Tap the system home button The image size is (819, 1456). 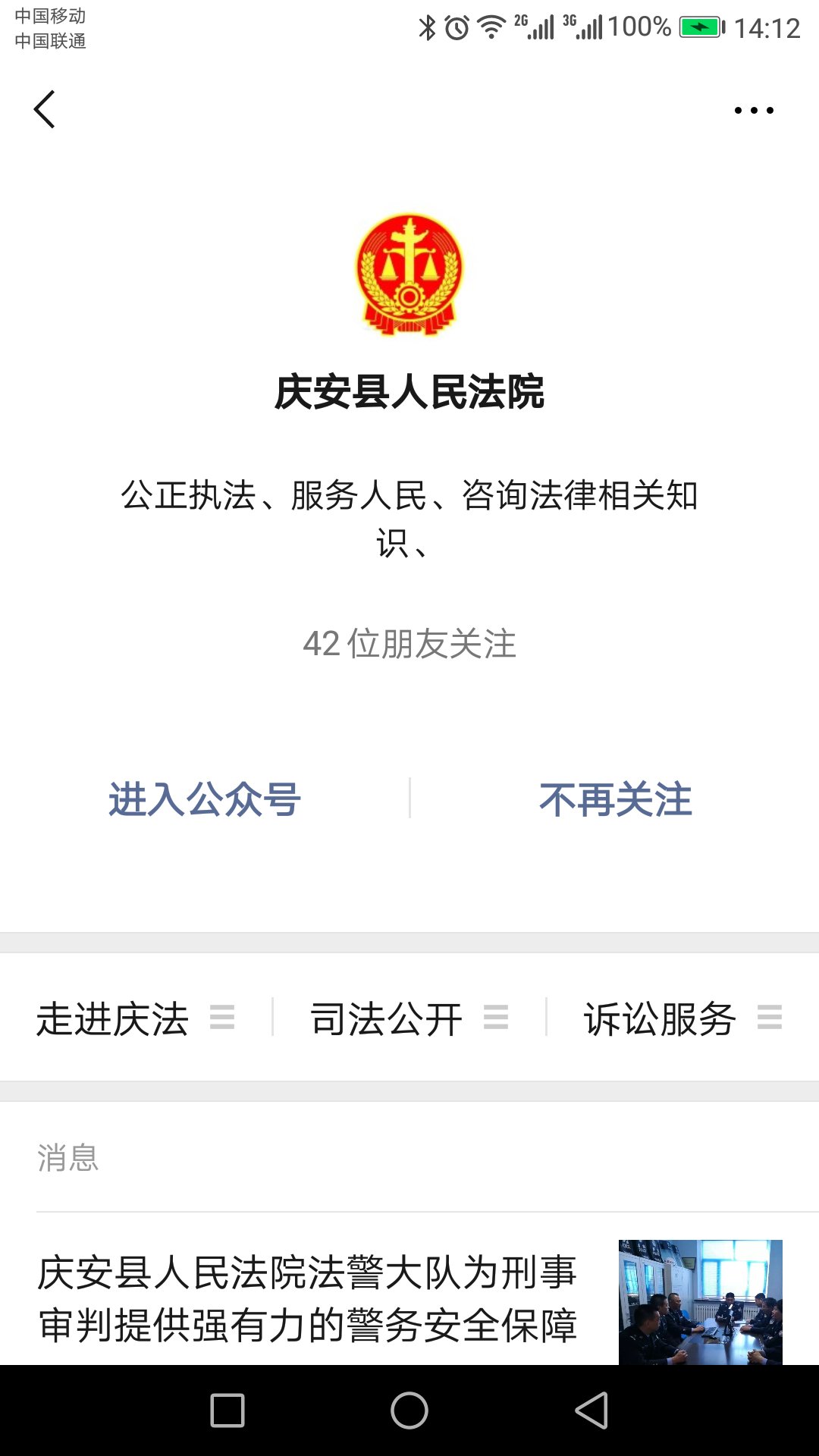pyautogui.click(x=409, y=1410)
